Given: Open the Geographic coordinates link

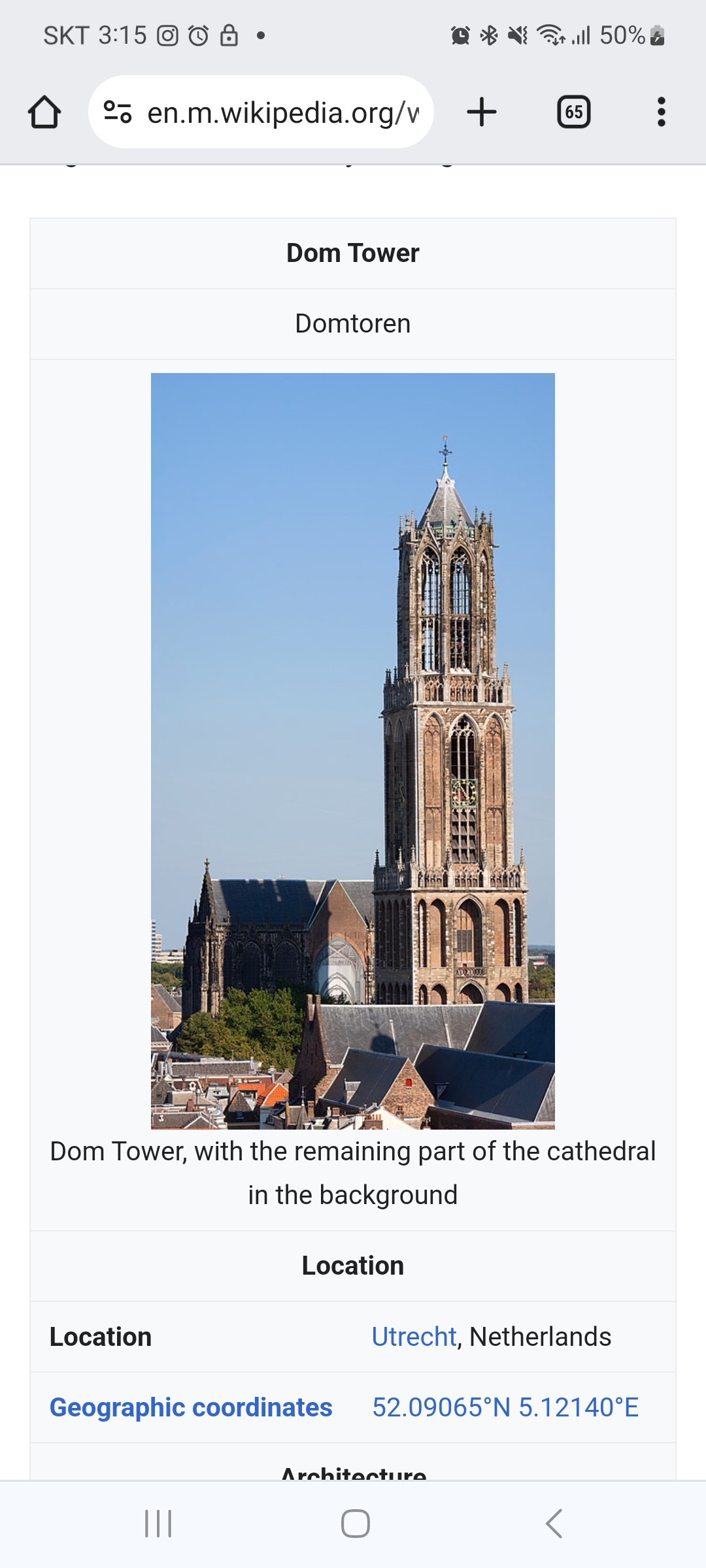Looking at the screenshot, I should (191, 1407).
